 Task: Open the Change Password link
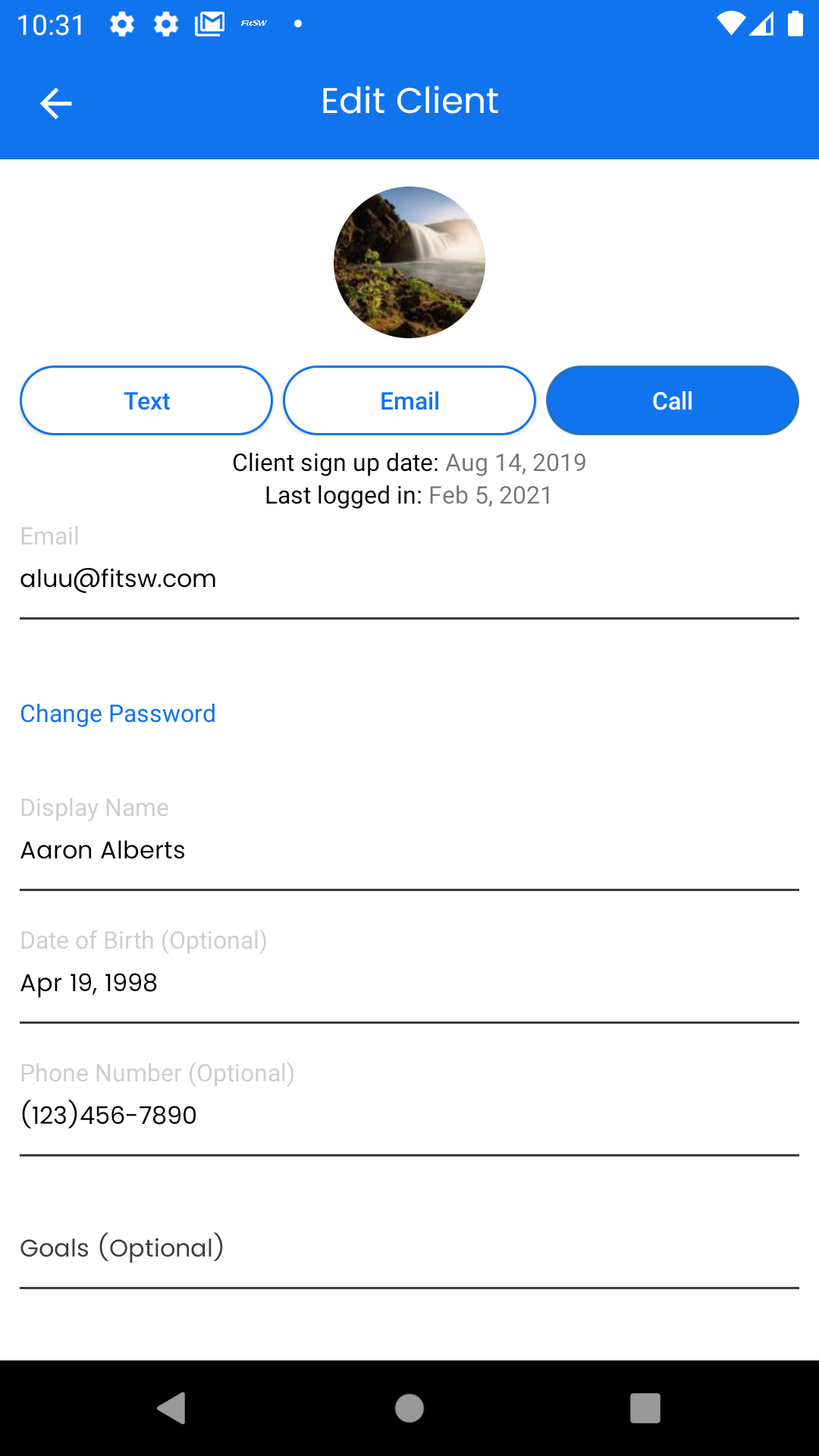point(118,713)
